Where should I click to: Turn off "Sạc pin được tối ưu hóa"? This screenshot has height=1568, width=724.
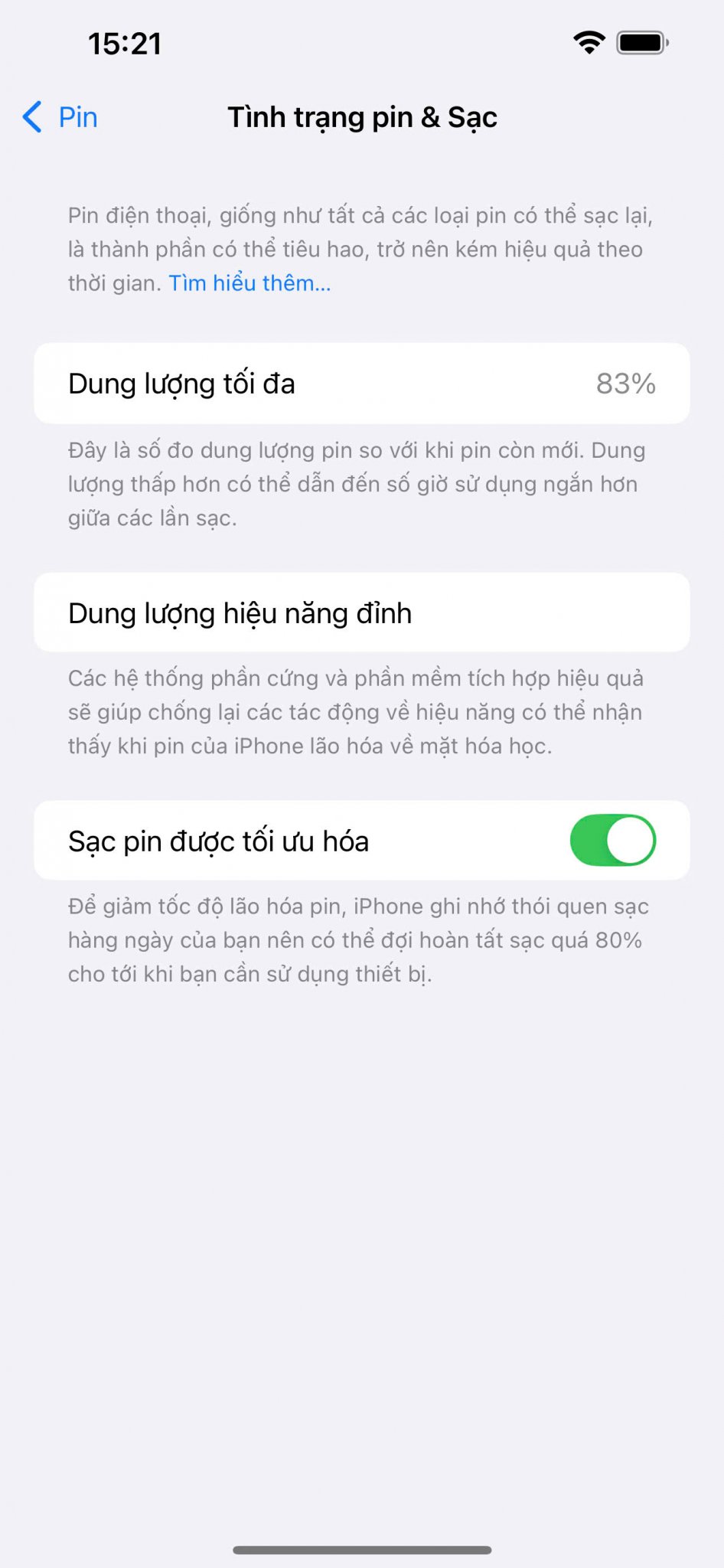[x=612, y=840]
